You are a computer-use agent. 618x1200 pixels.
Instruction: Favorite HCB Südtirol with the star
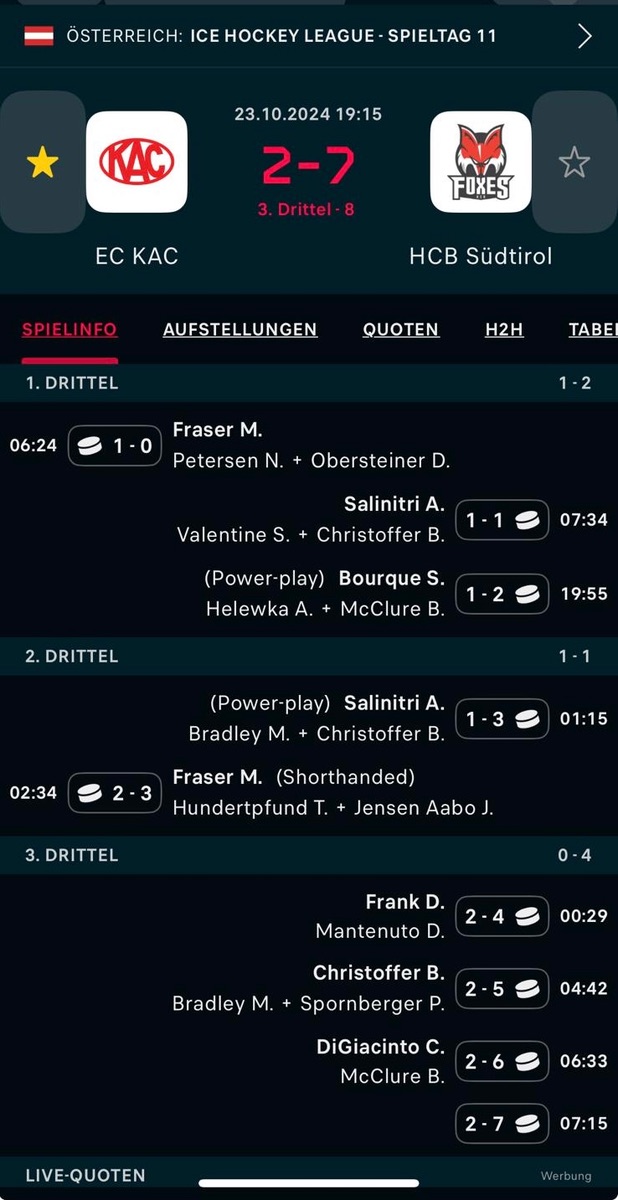click(x=574, y=162)
